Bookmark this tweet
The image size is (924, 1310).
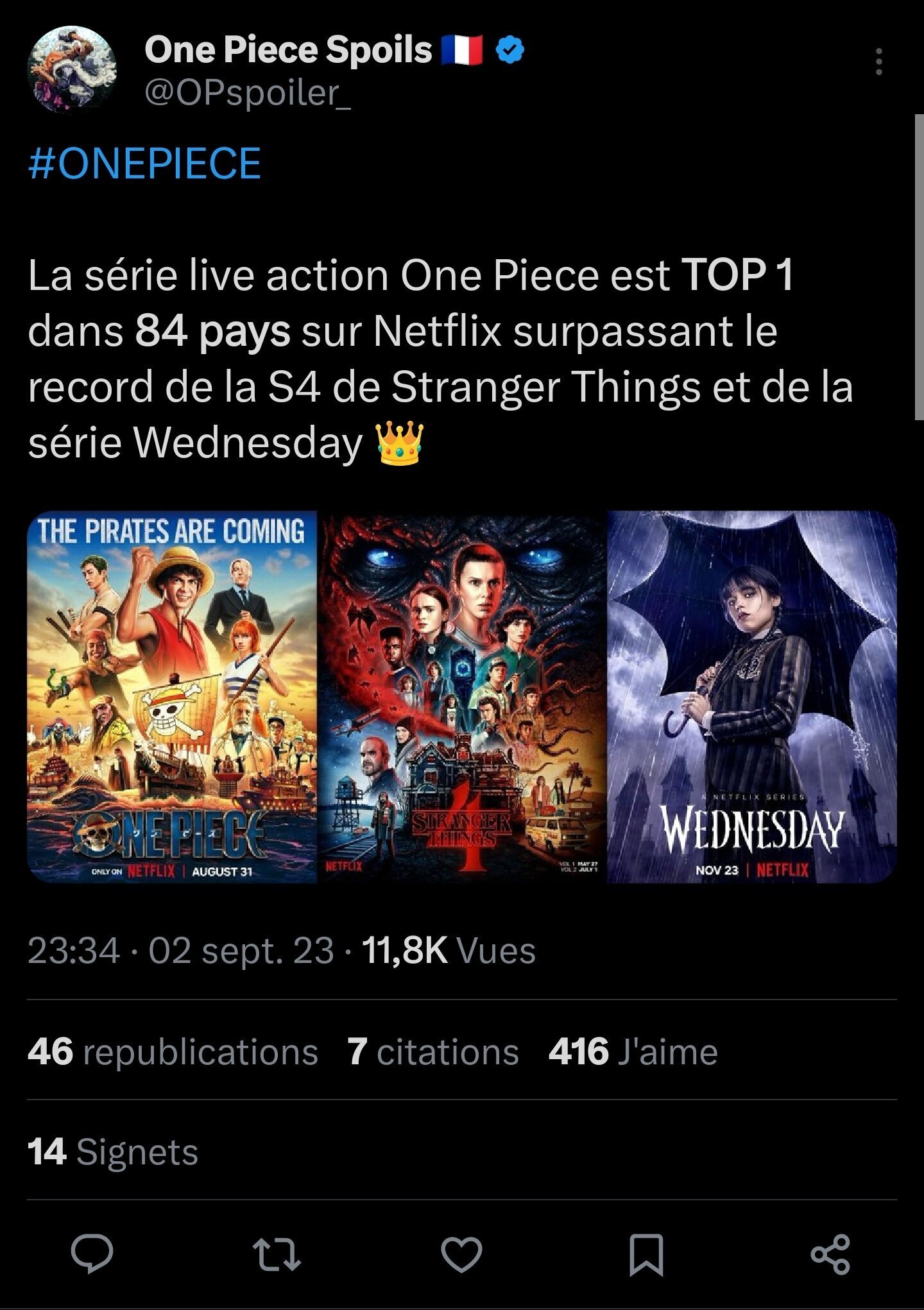[646, 1254]
